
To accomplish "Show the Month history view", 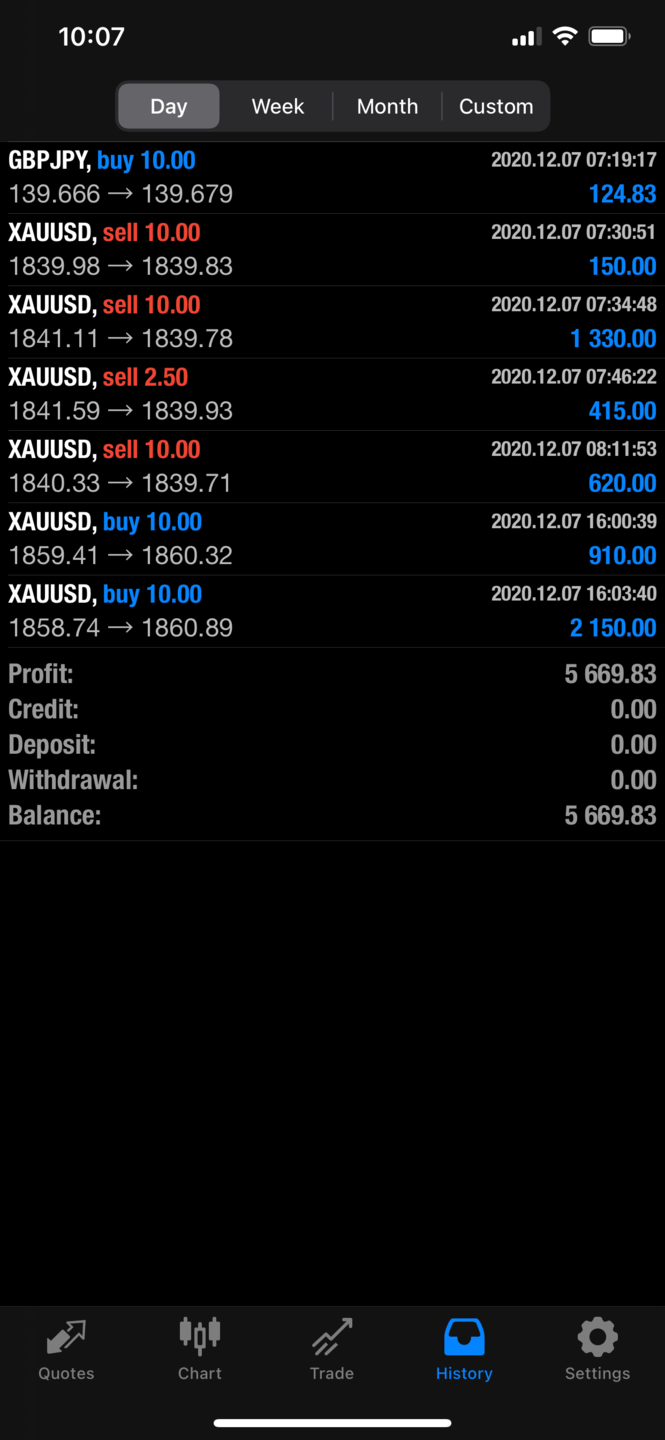I will 387,106.
